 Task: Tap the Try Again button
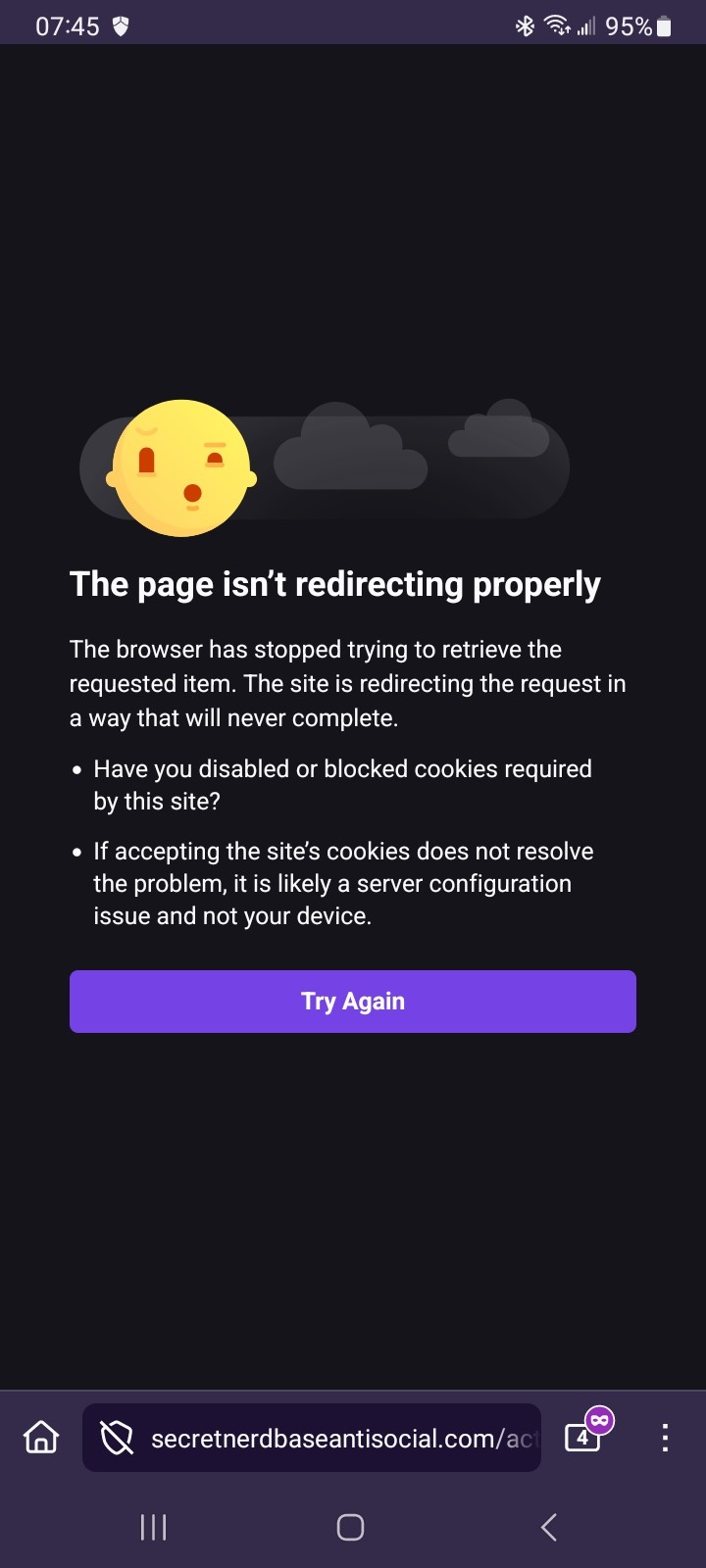353,1001
